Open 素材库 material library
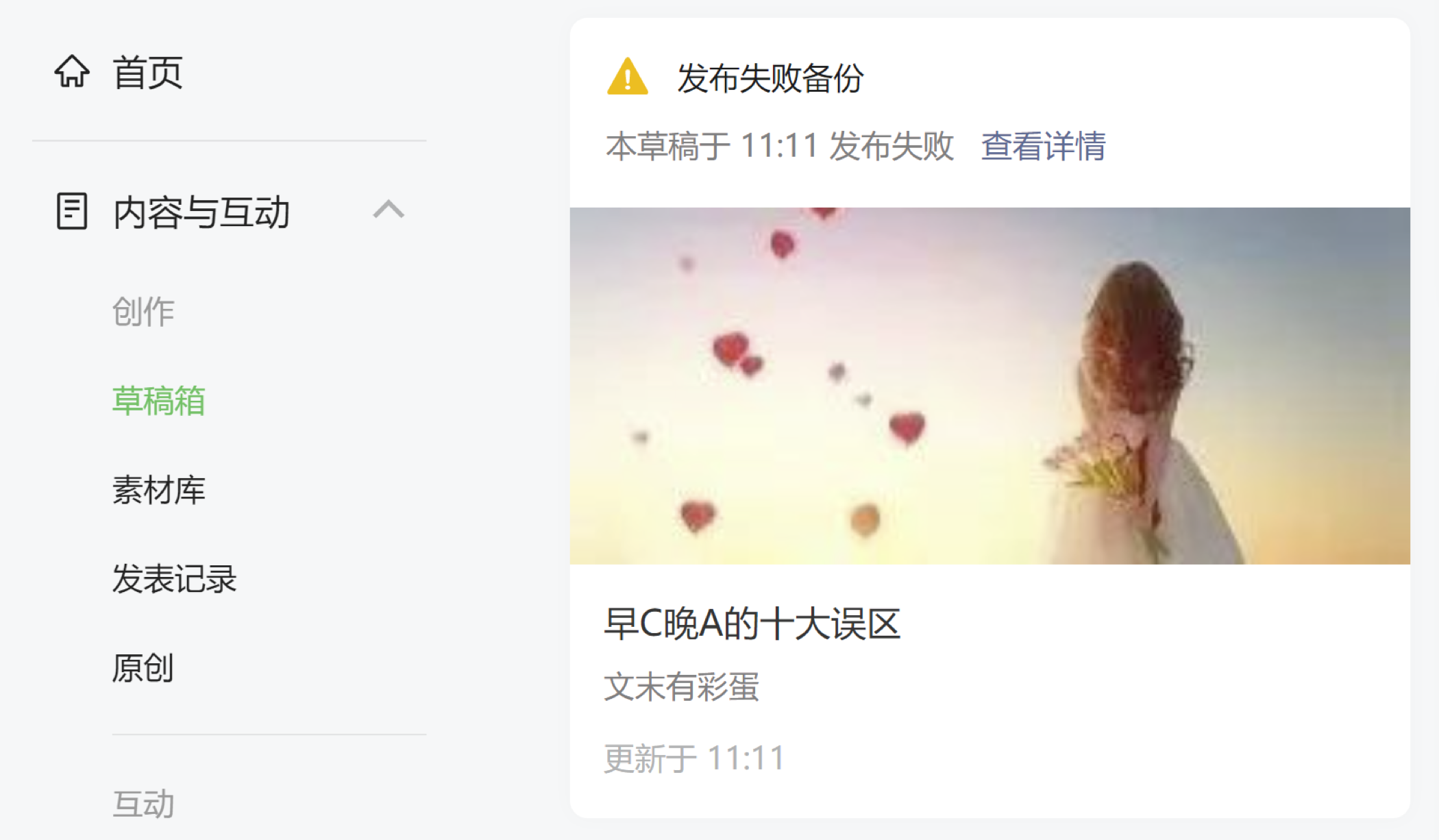Viewport: 1439px width, 840px height. (158, 490)
